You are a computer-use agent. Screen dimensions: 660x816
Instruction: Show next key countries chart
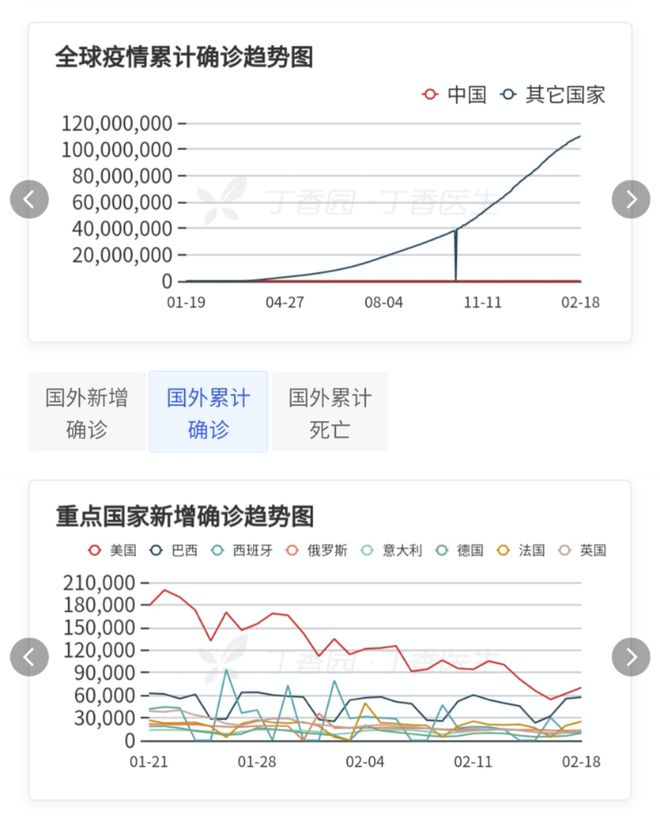click(x=630, y=657)
